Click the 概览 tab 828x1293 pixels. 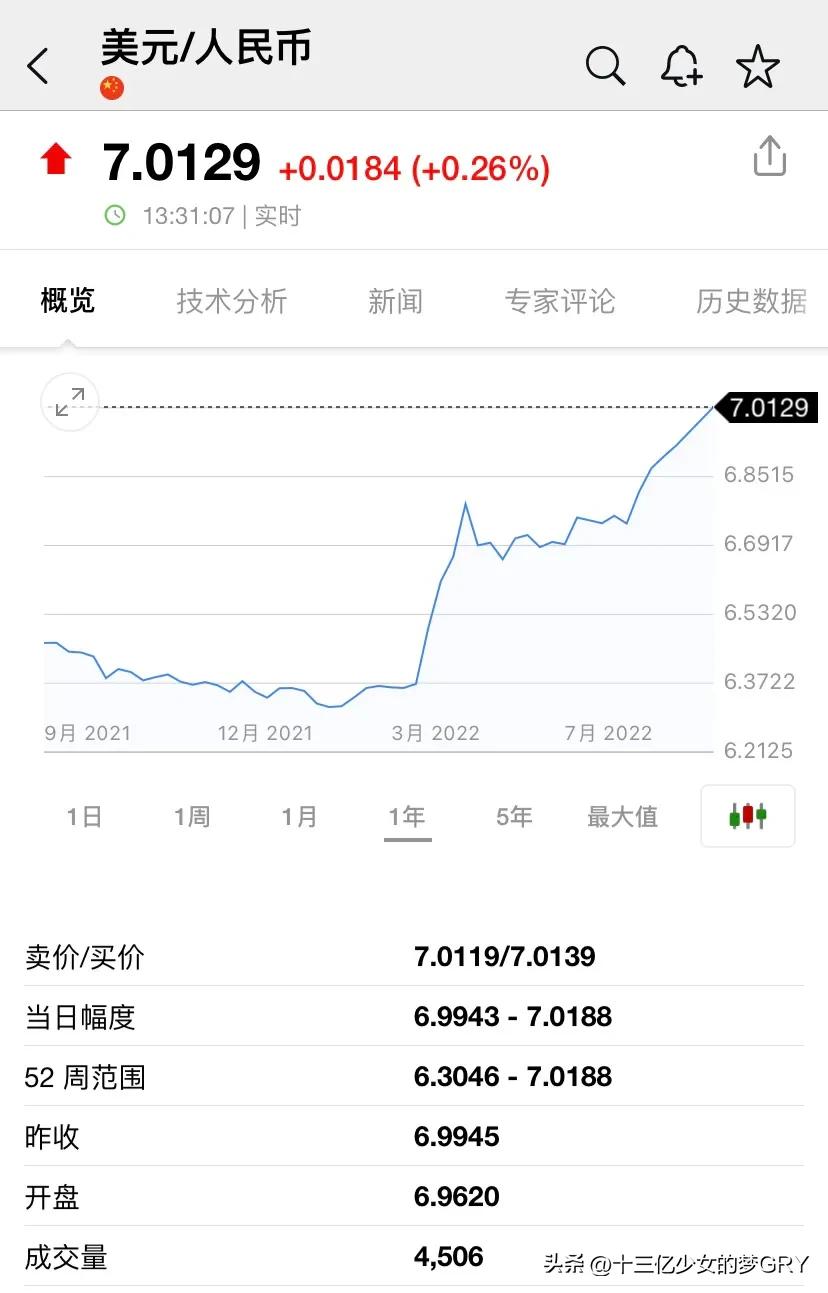pyautogui.click(x=66, y=301)
